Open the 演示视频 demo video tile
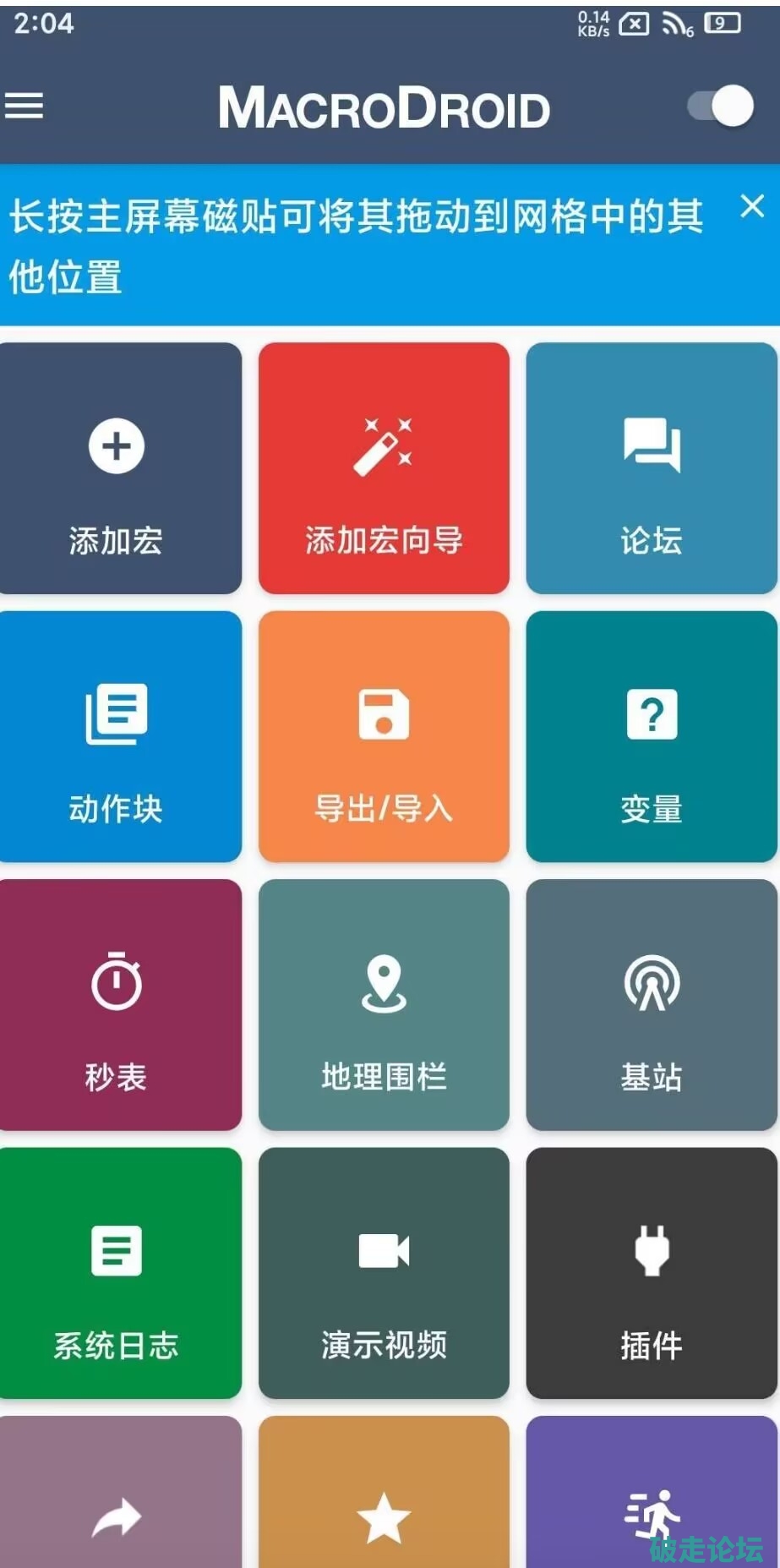The height and width of the screenshot is (1568, 780). (384, 1272)
